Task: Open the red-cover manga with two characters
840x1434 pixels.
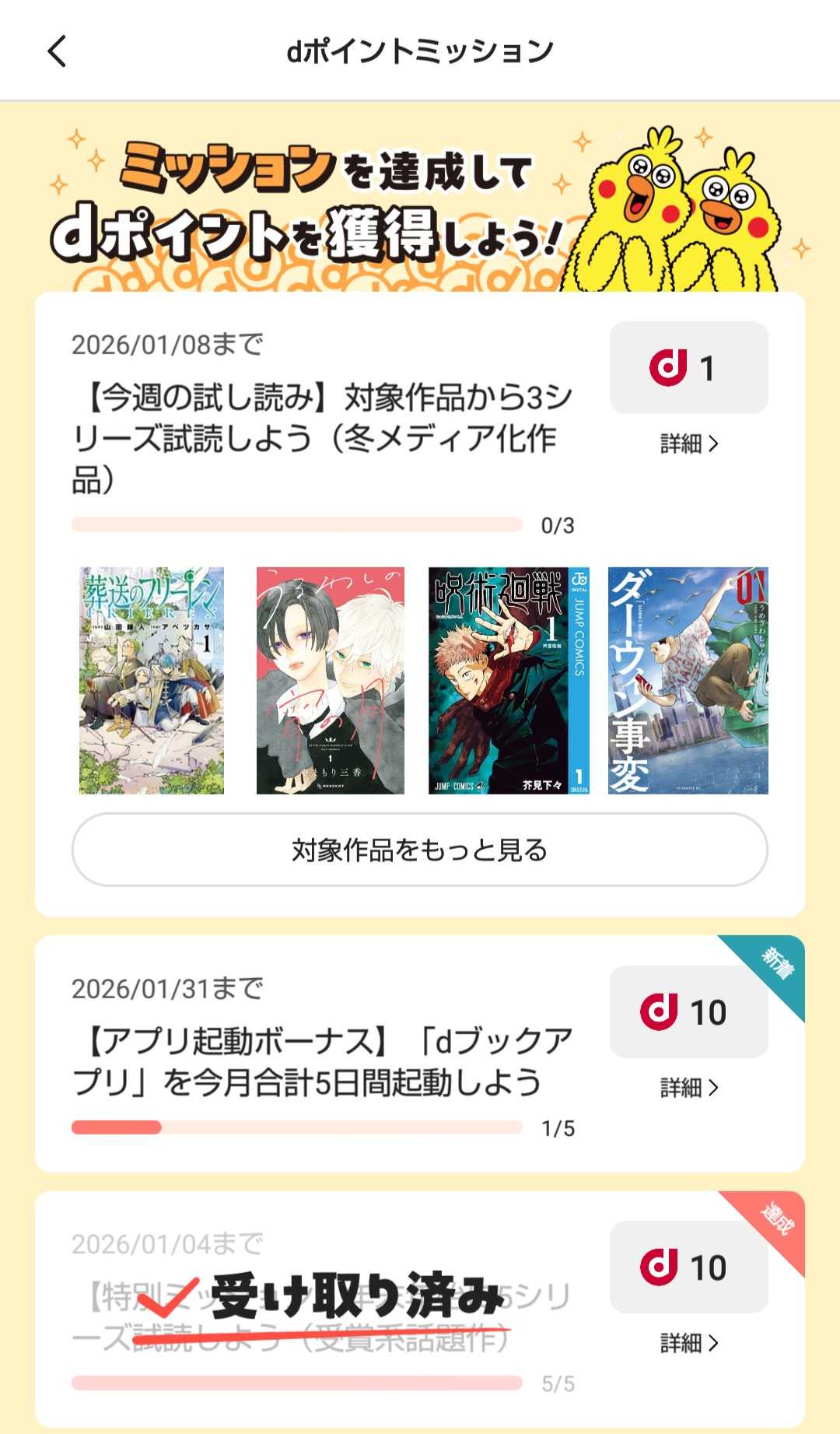Action: click(x=331, y=680)
